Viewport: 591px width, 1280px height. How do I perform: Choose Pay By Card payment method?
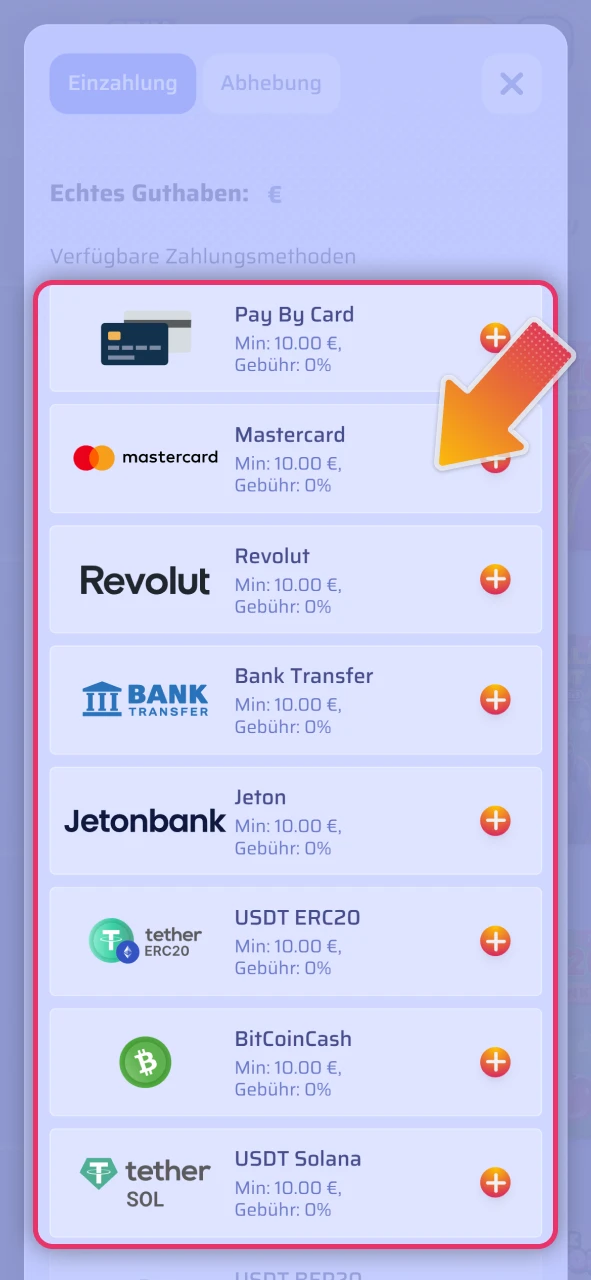click(295, 338)
